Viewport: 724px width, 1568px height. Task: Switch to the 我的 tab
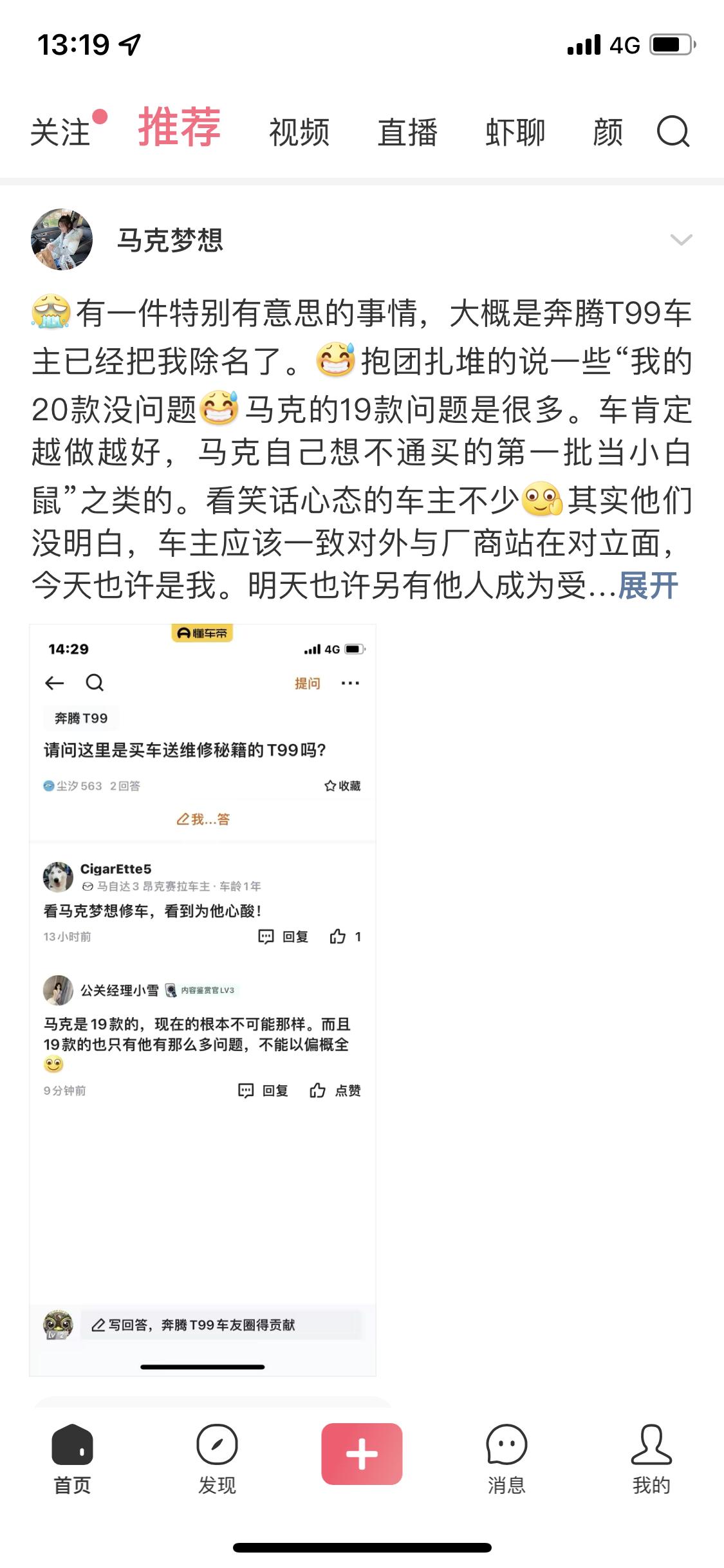point(651,1459)
